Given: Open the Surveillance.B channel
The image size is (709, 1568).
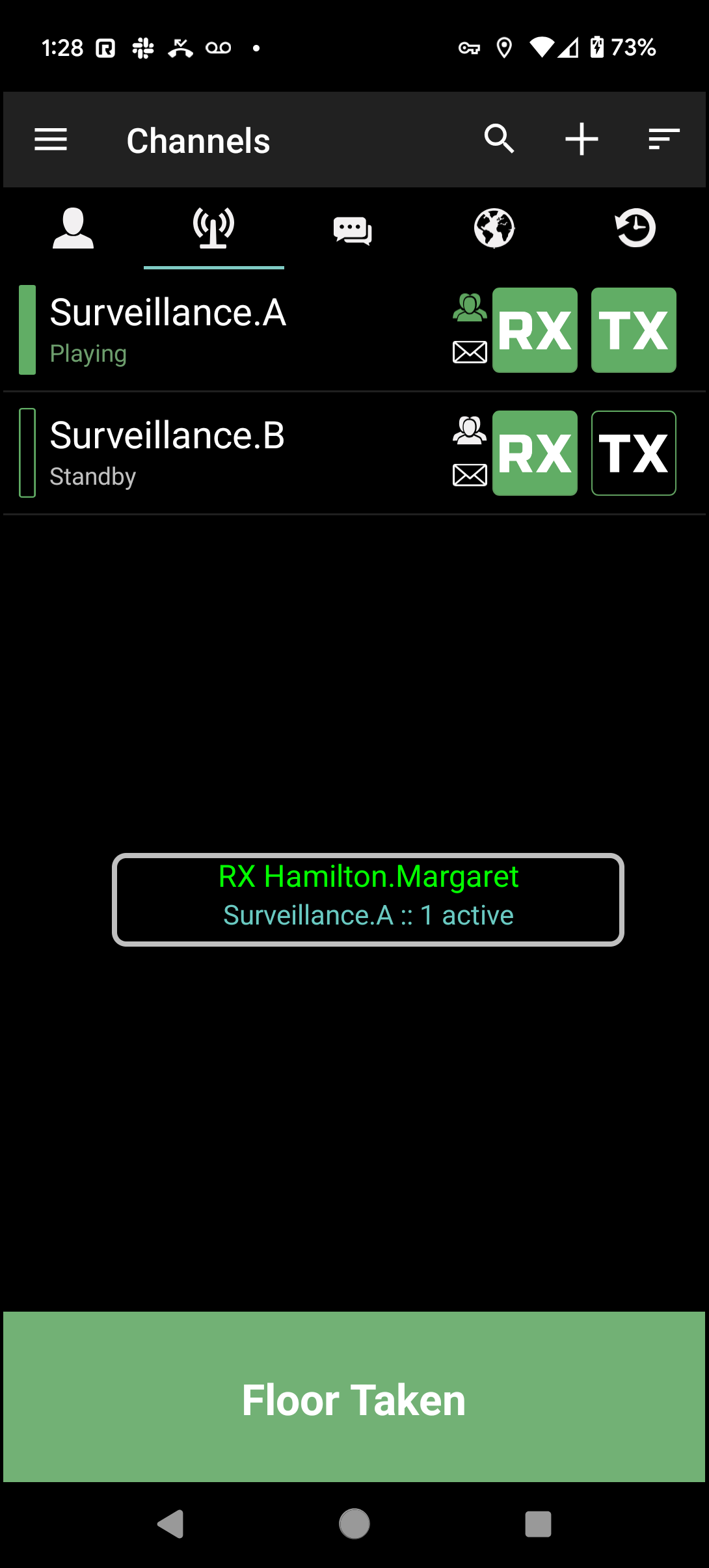Looking at the screenshot, I should (195, 452).
